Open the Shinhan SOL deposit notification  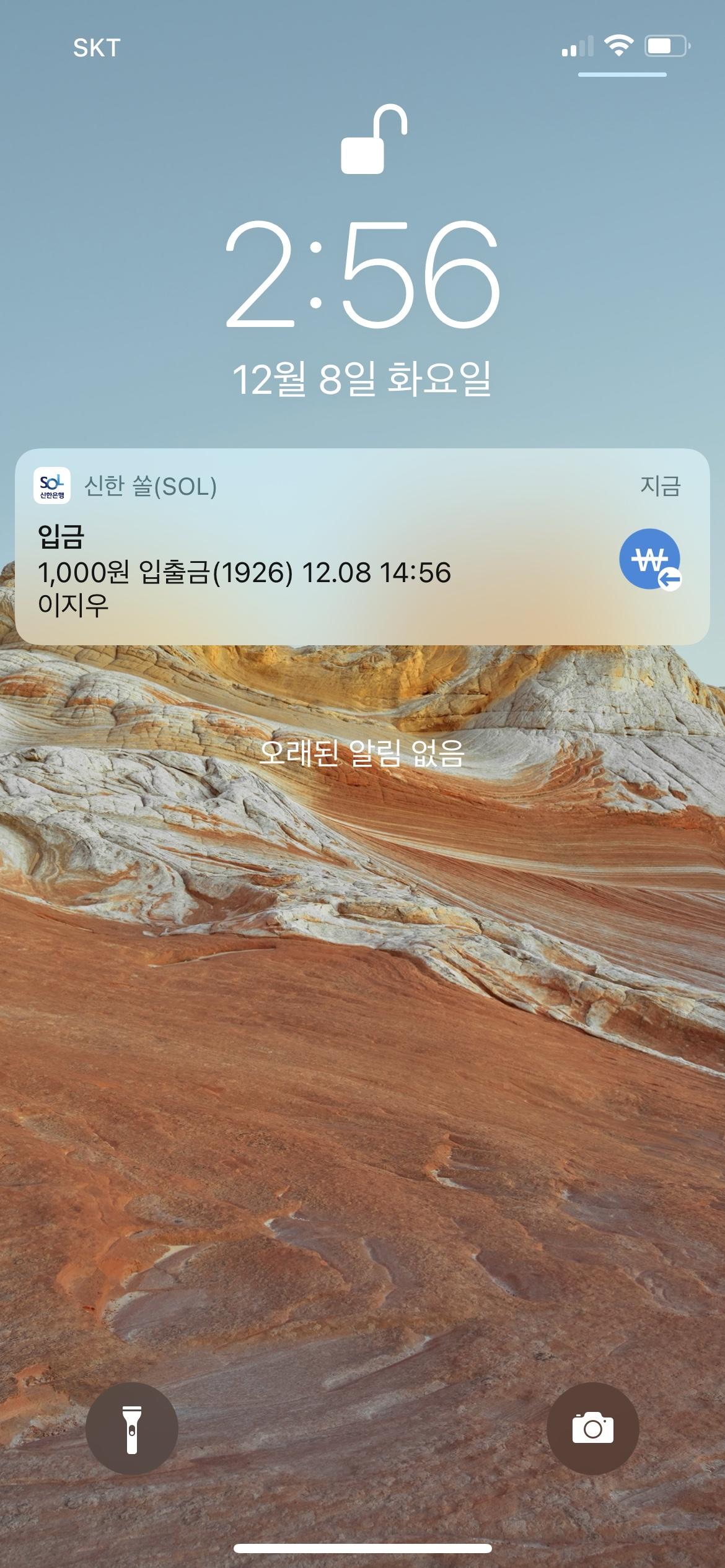tap(362, 546)
